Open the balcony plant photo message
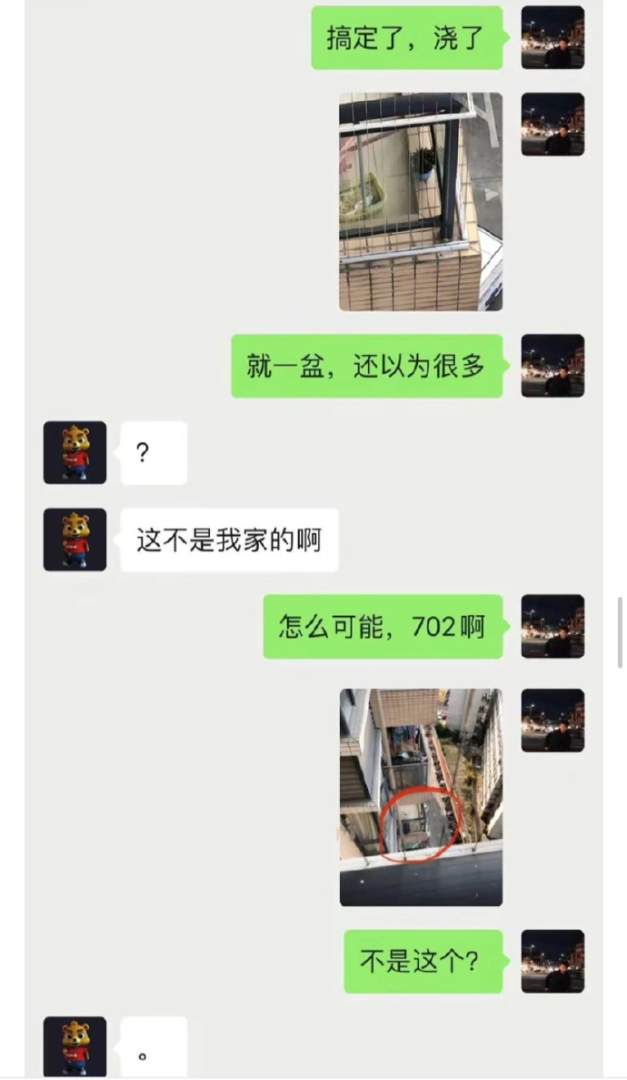This screenshot has width=627, height=1080. click(420, 201)
